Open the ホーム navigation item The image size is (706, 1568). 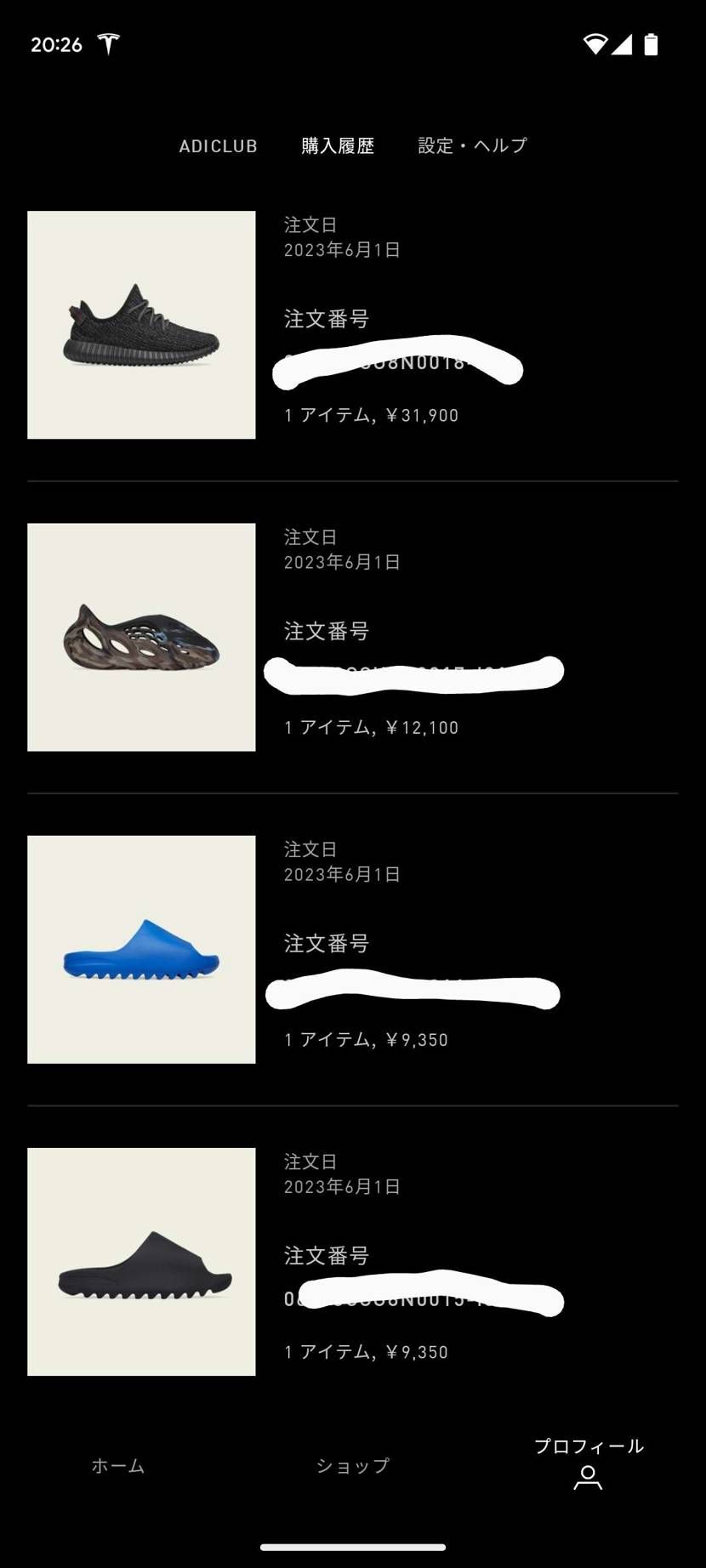117,1466
